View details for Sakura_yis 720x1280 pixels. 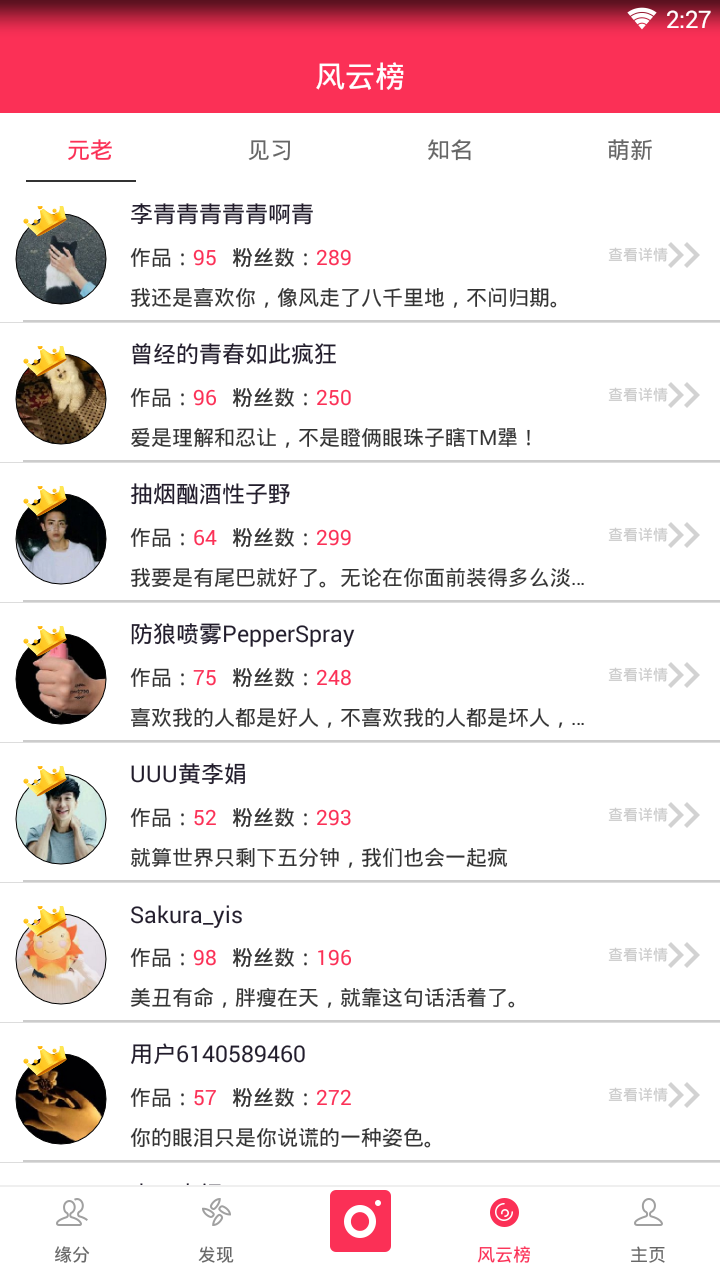coord(653,955)
